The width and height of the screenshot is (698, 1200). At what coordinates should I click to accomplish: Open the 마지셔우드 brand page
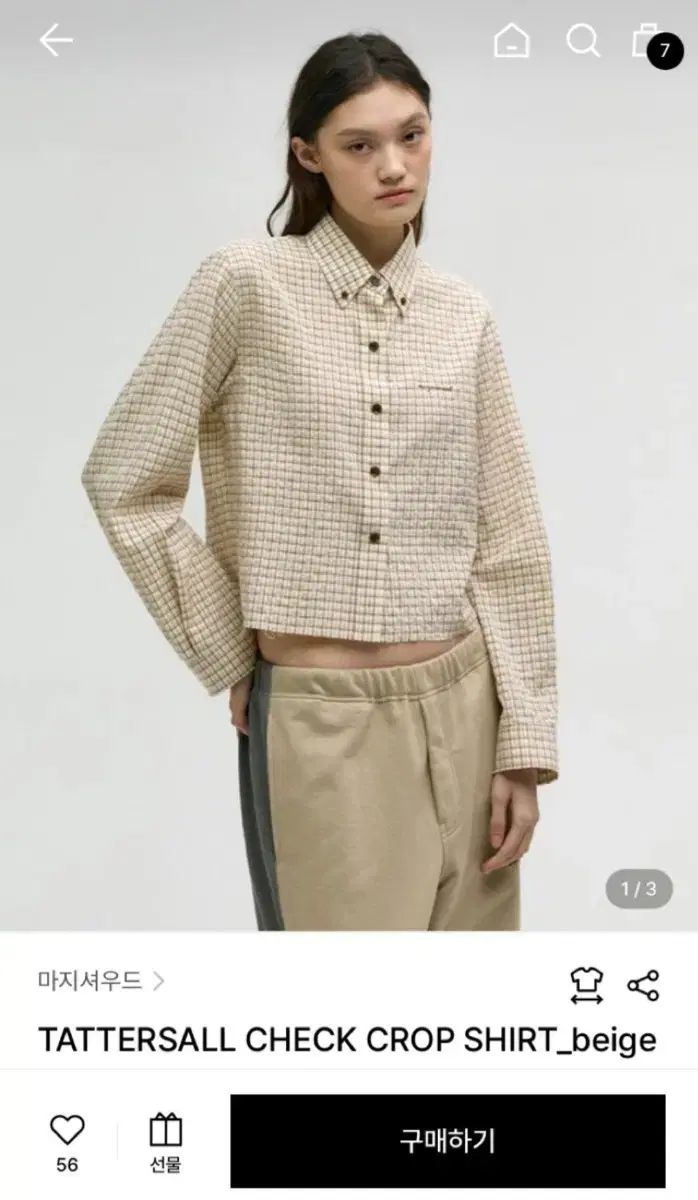pyautogui.click(x=100, y=981)
